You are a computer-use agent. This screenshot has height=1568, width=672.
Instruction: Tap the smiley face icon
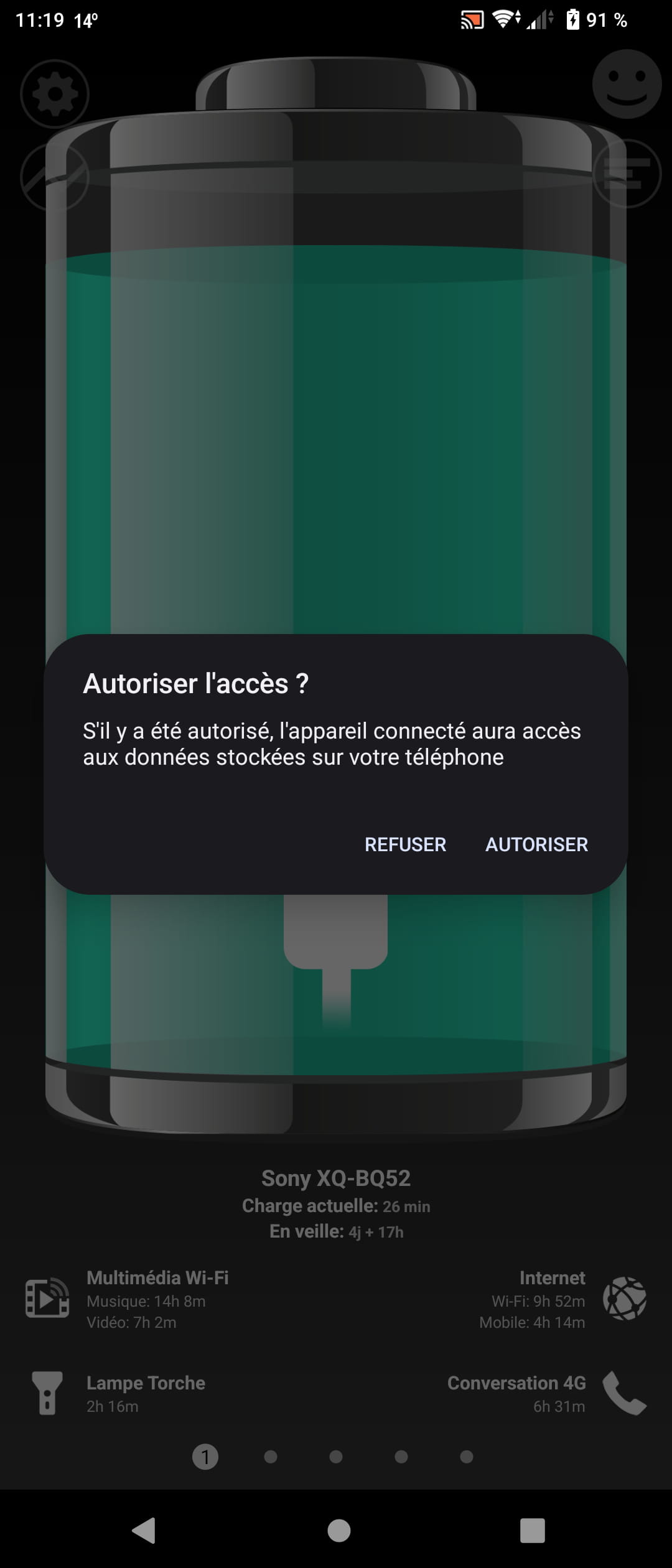coord(626,85)
